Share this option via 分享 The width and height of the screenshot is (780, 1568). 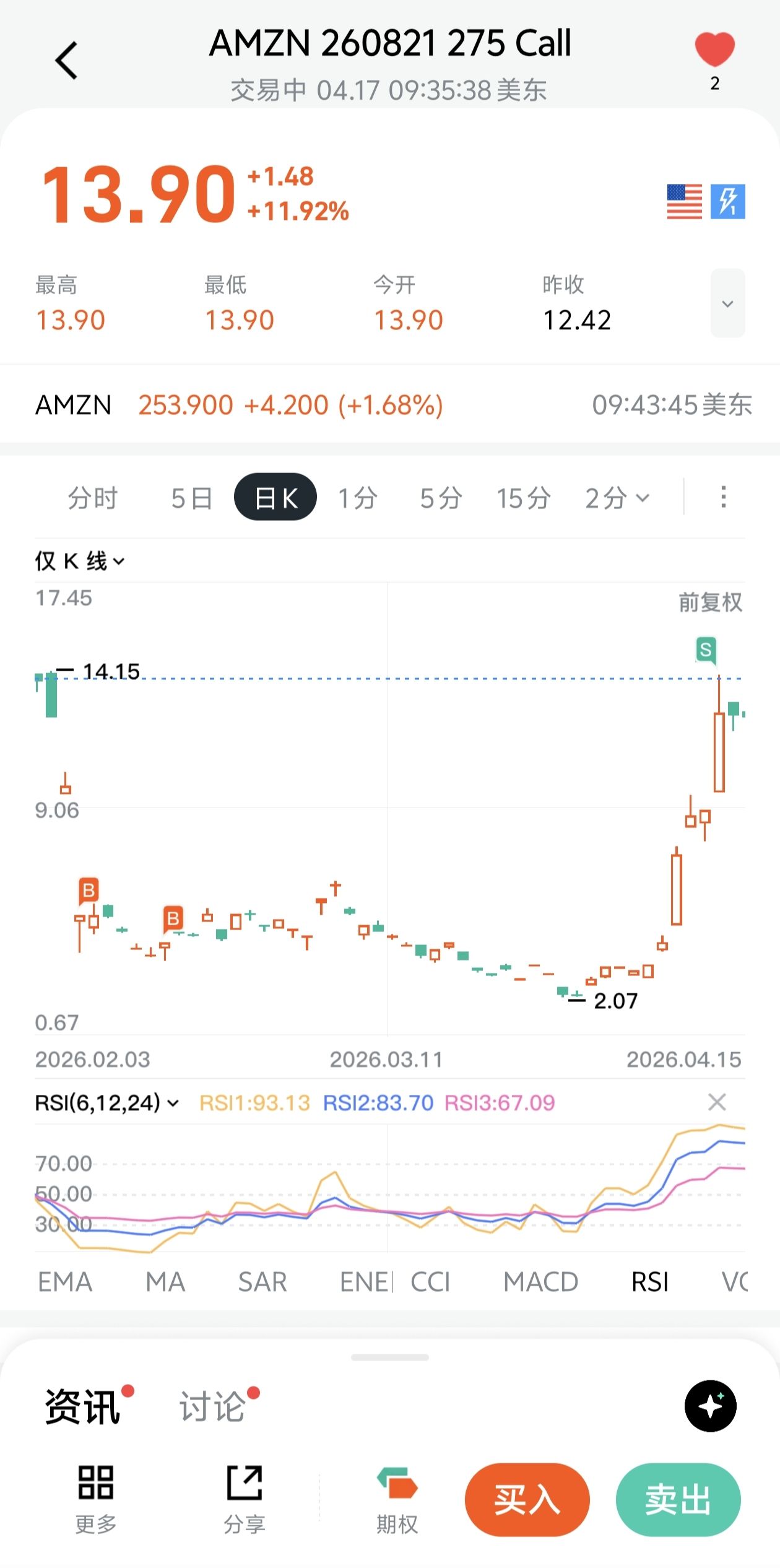pyautogui.click(x=245, y=1499)
